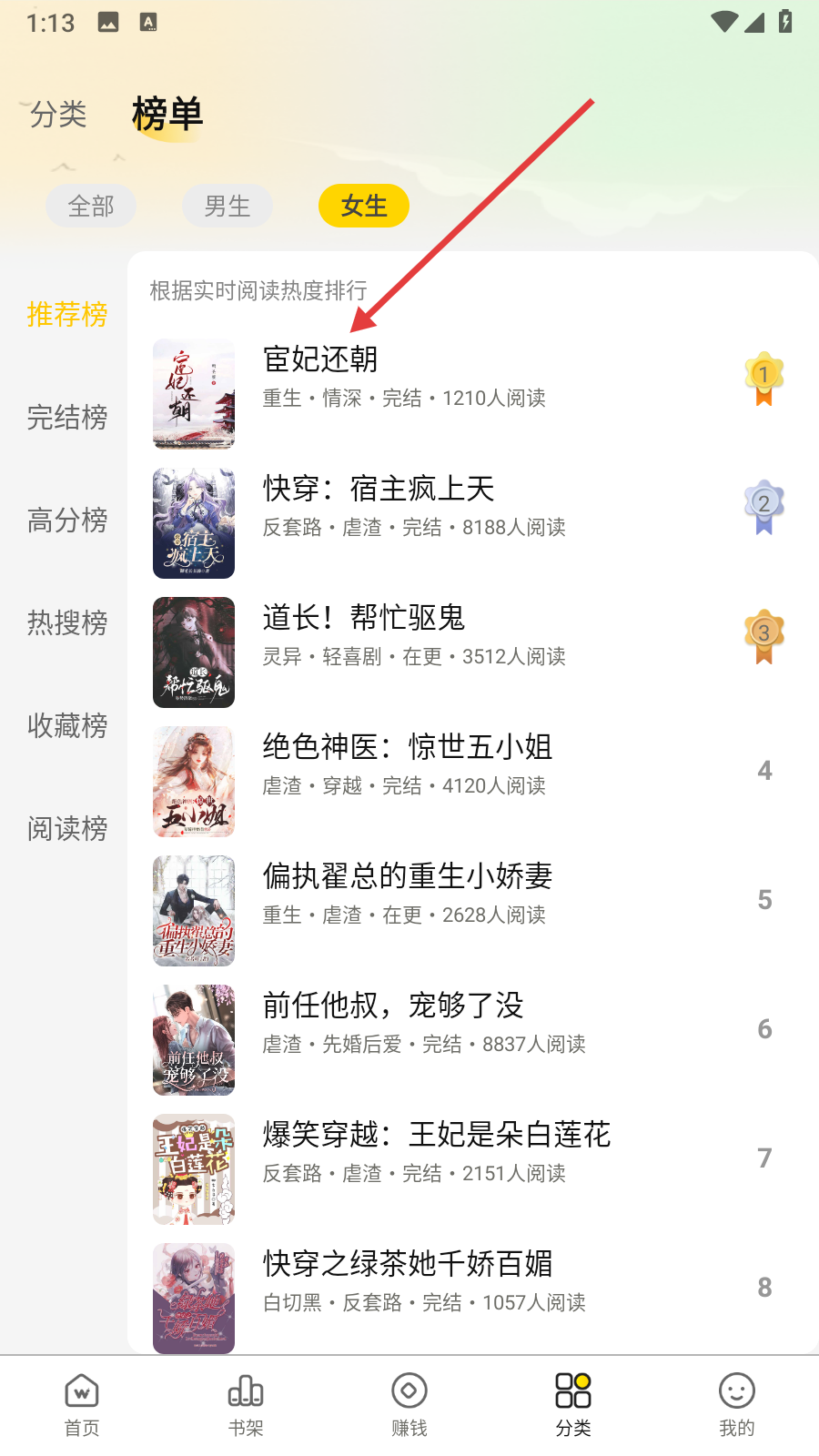819x1456 pixels.
Task: Open the 书架 bookshelf tab
Action: [x=246, y=1405]
